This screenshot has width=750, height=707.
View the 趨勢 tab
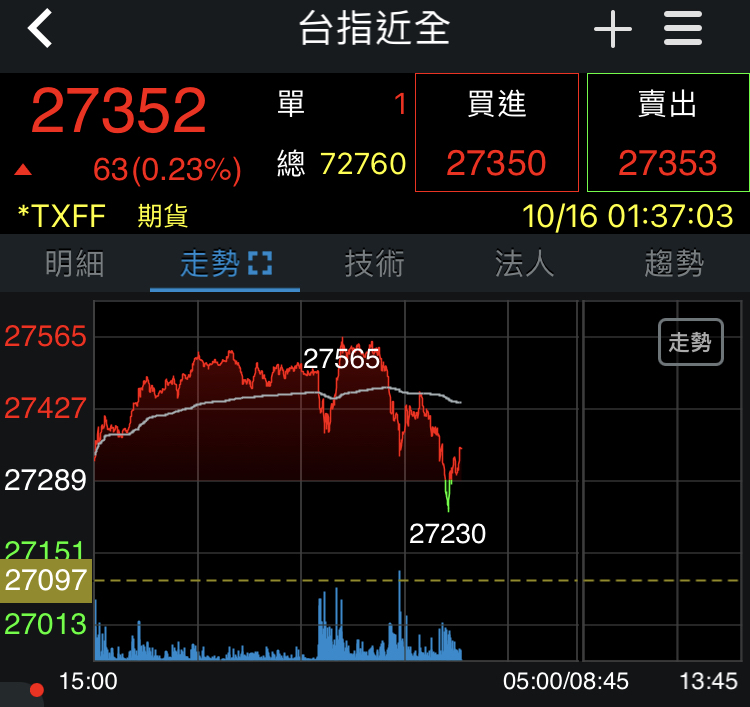[674, 264]
